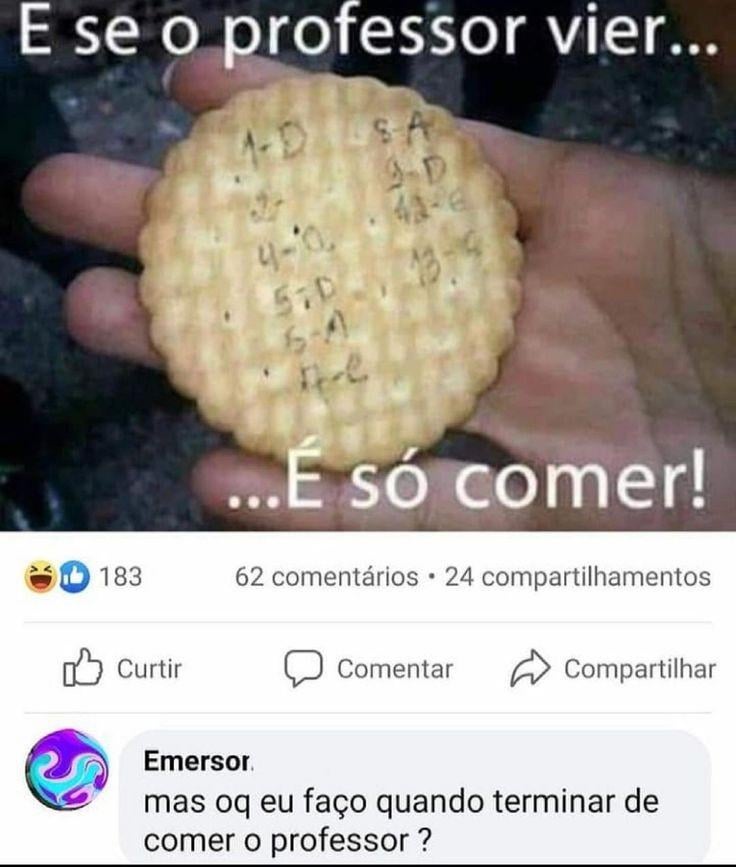View the 62 comentários
The height and width of the screenshot is (867, 736).
tap(326, 577)
